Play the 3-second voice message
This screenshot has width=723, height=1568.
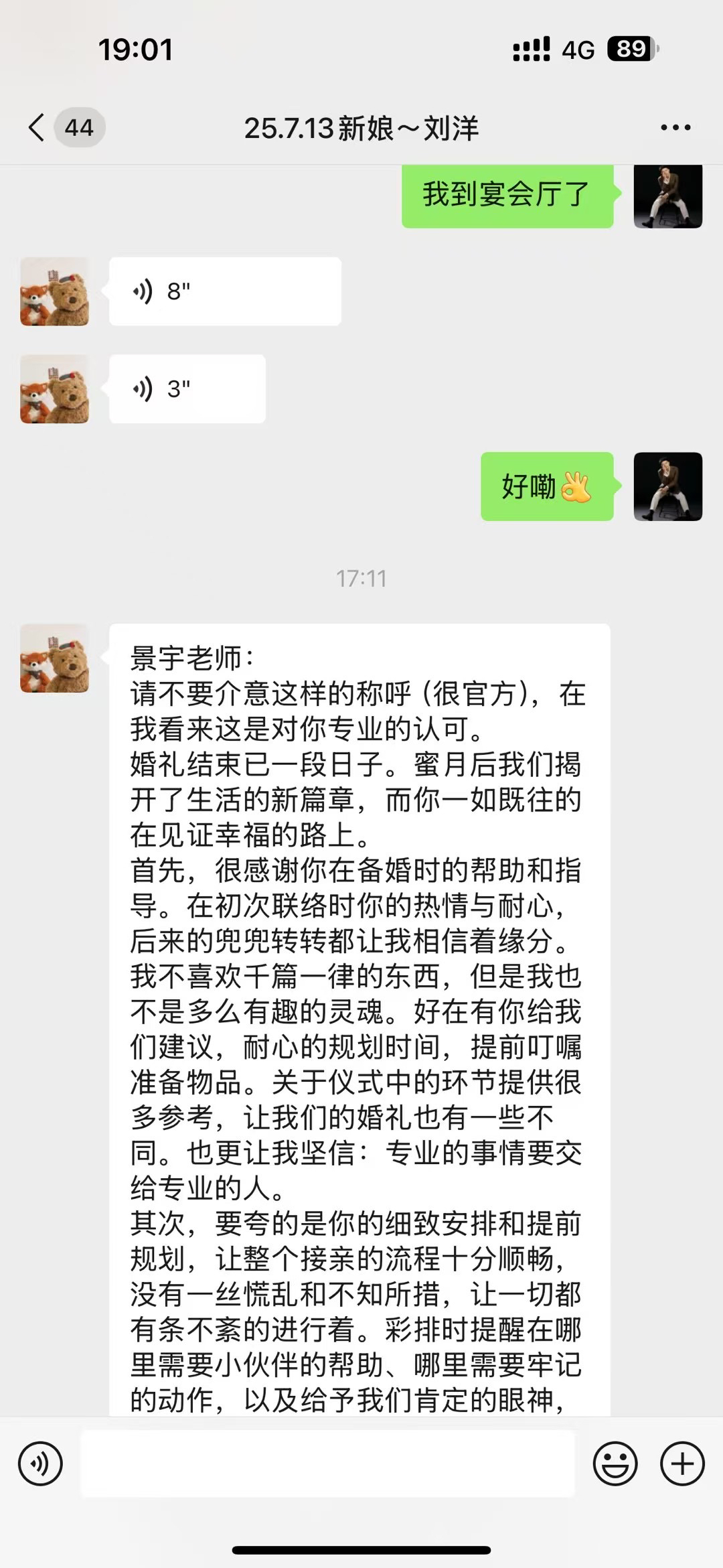(187, 389)
